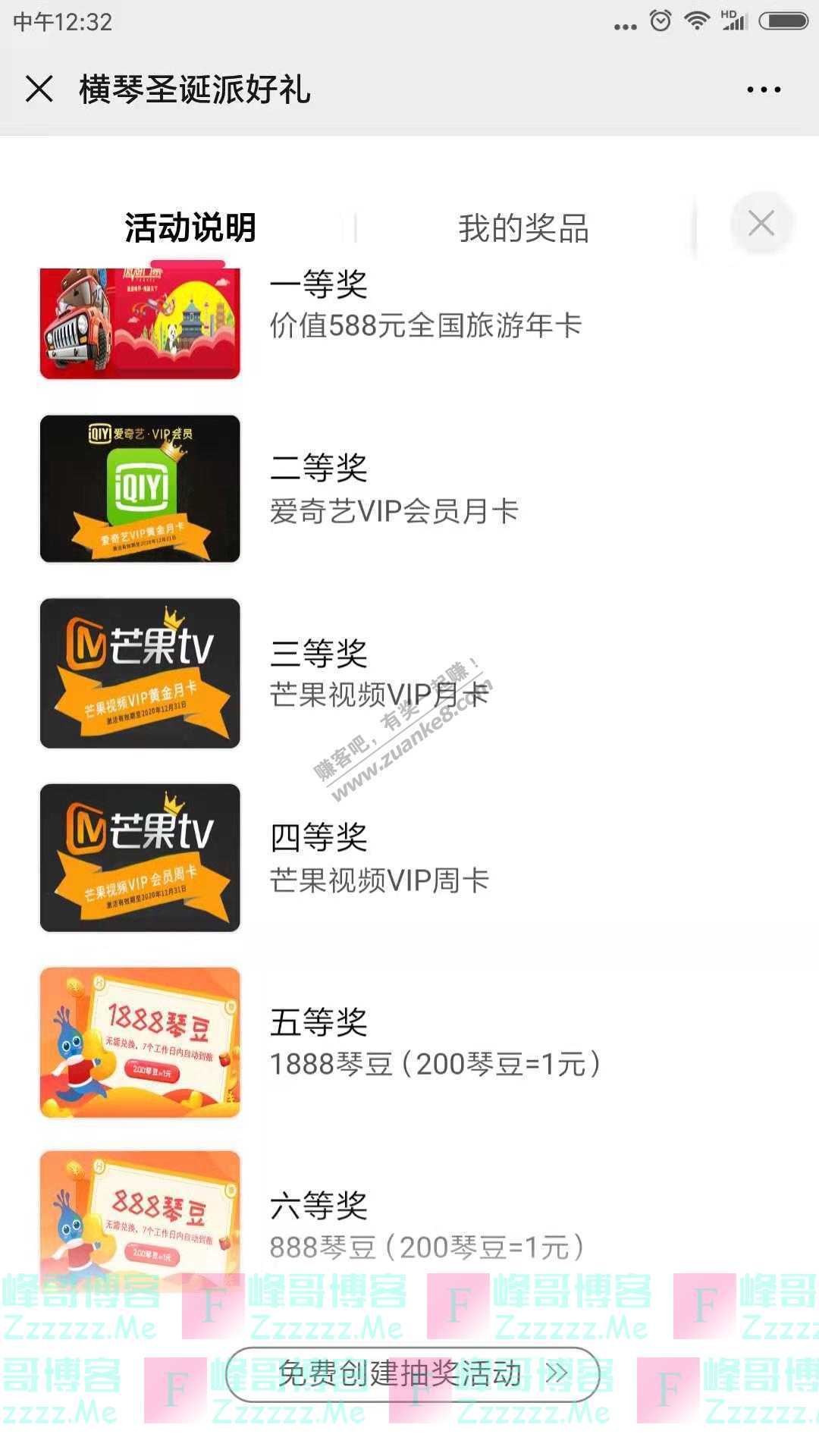The width and height of the screenshot is (819, 1456).
Task: Close the 横琴圣诞派好礼 webpage
Action: [x=39, y=89]
